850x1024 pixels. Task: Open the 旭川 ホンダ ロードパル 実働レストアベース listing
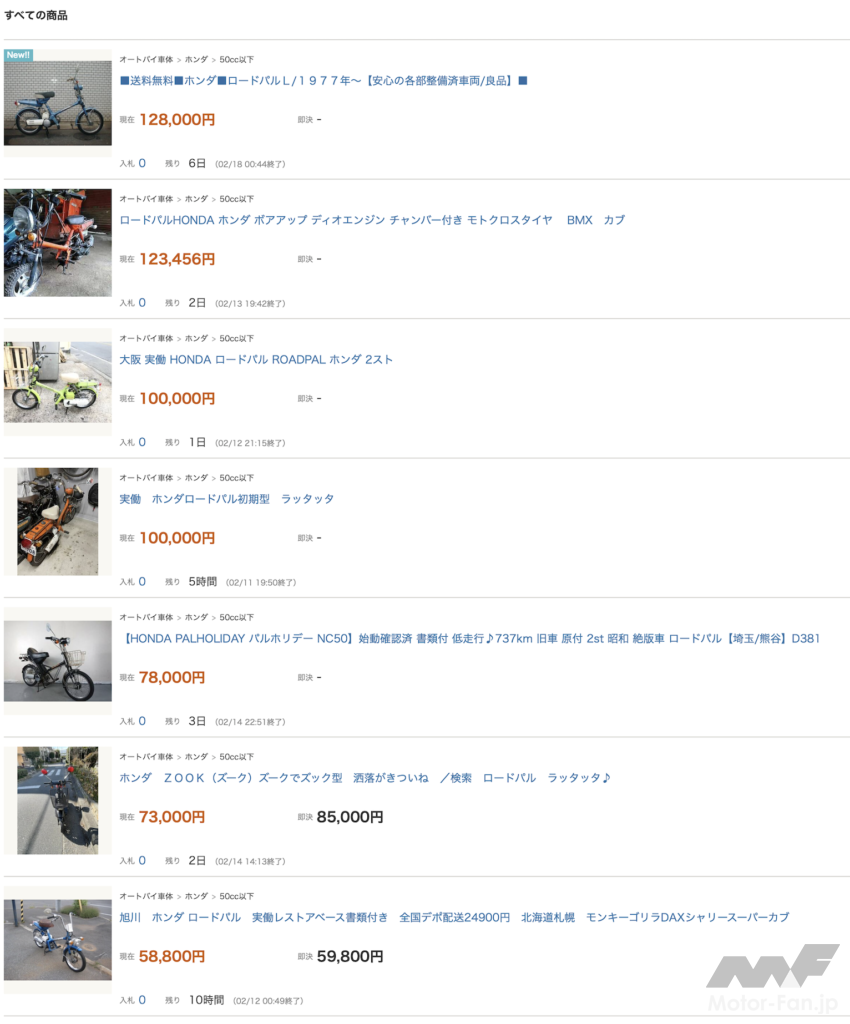454,917
